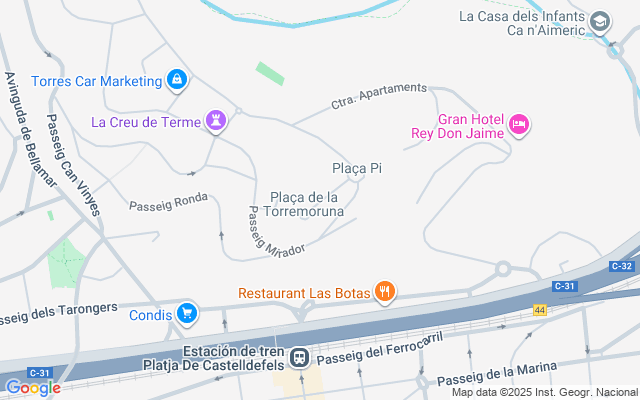Tap the La Casa dels Infants school pin

point(599,21)
